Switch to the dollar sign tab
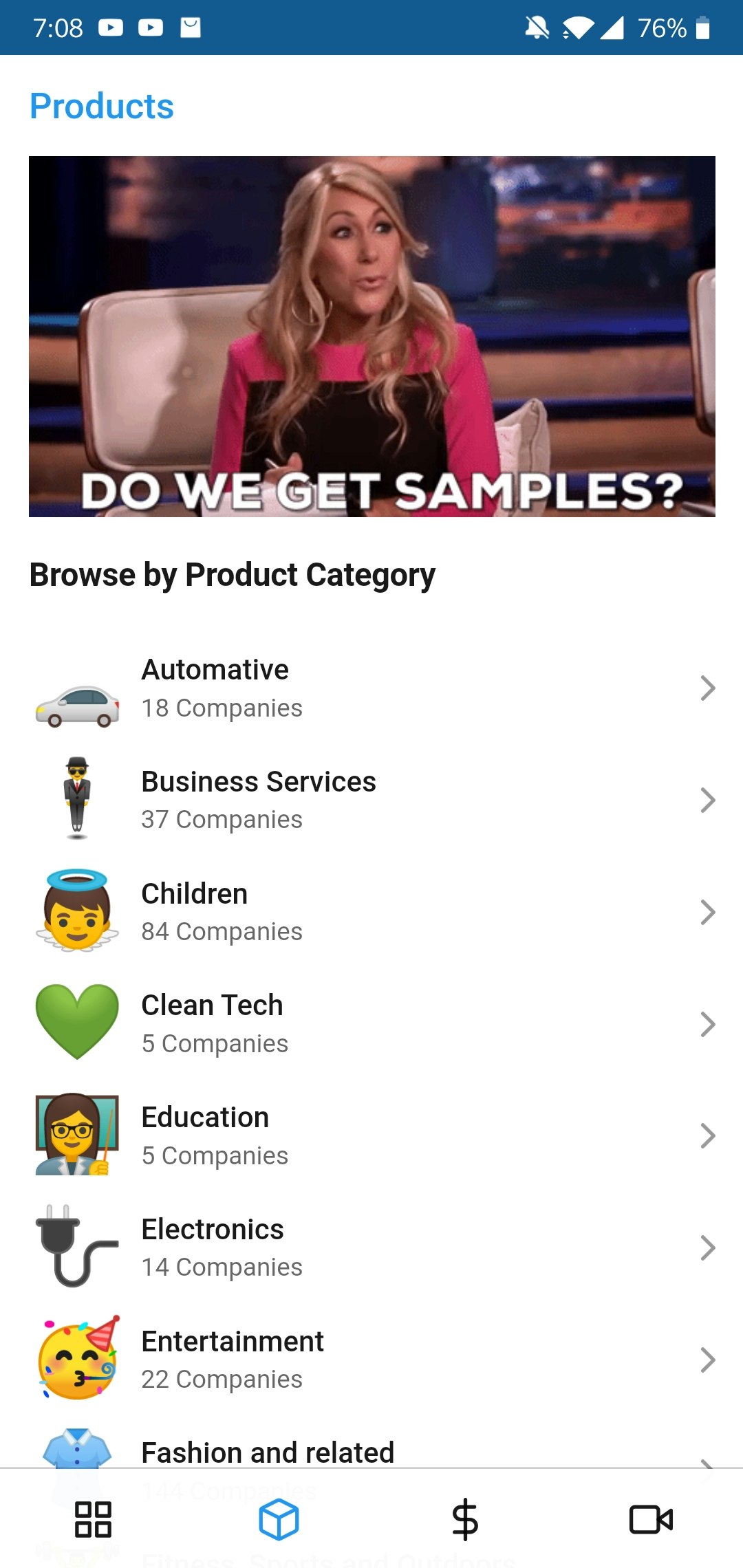 (x=465, y=1519)
